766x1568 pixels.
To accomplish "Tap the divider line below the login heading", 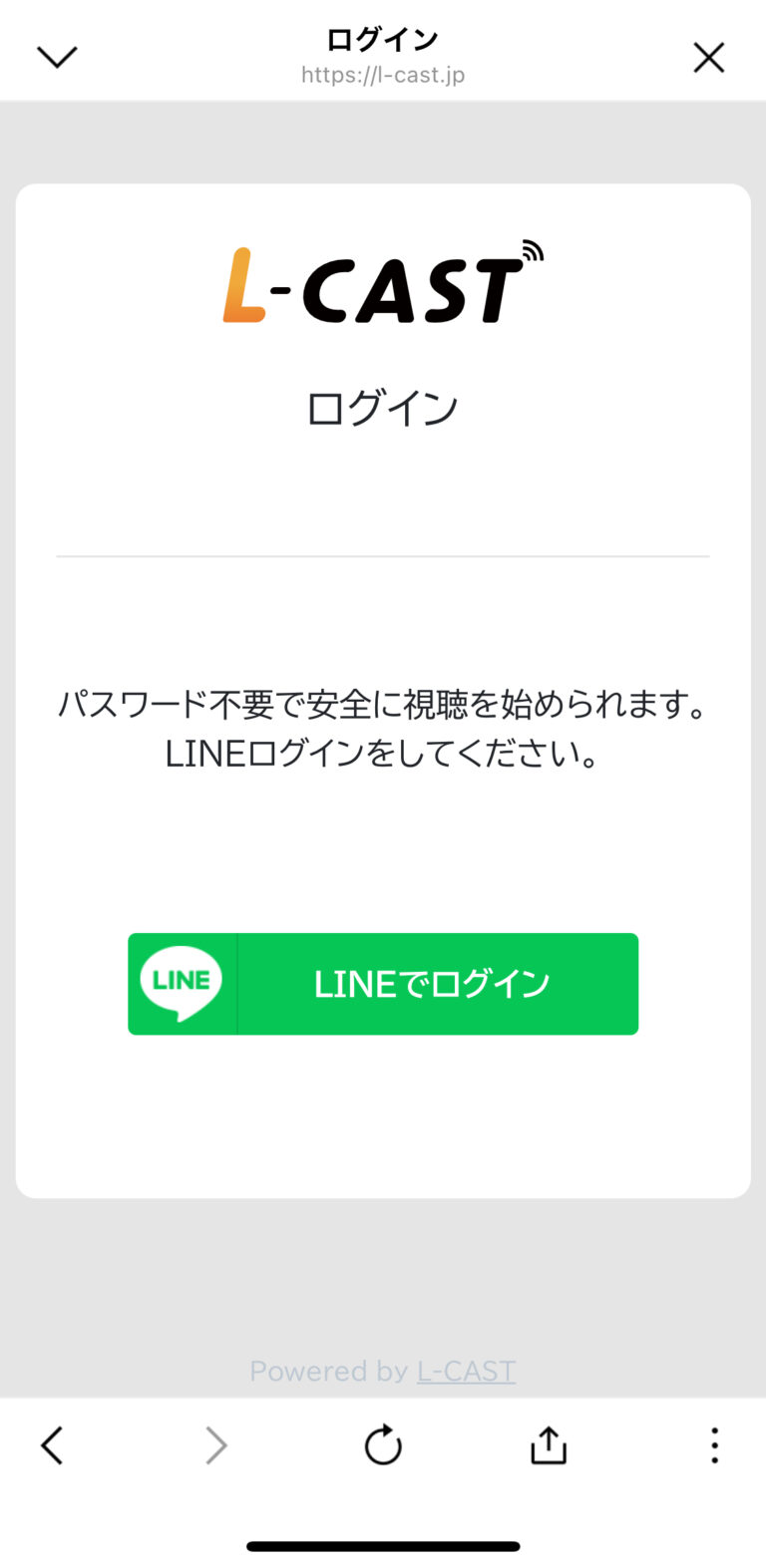I will (383, 557).
